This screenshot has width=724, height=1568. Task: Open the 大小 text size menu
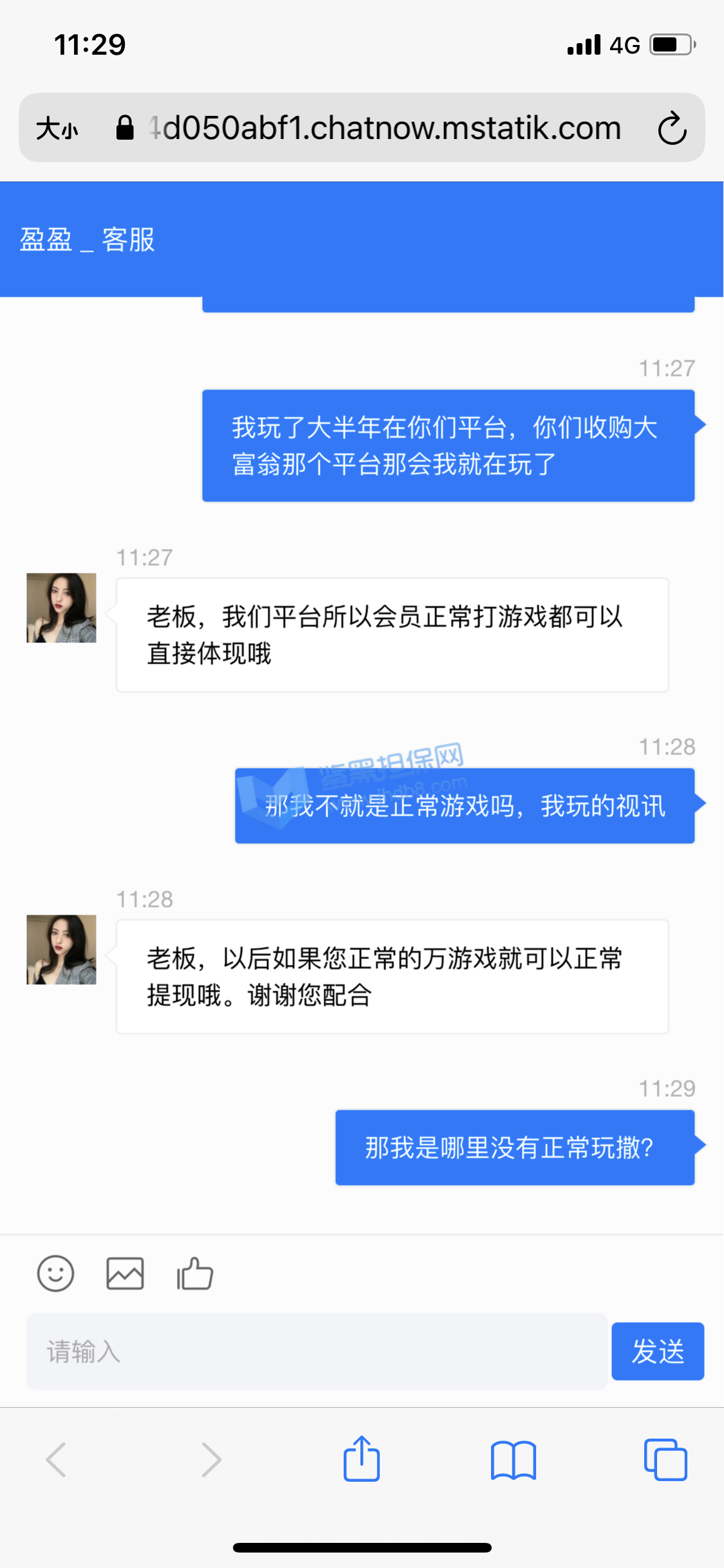[x=57, y=128]
